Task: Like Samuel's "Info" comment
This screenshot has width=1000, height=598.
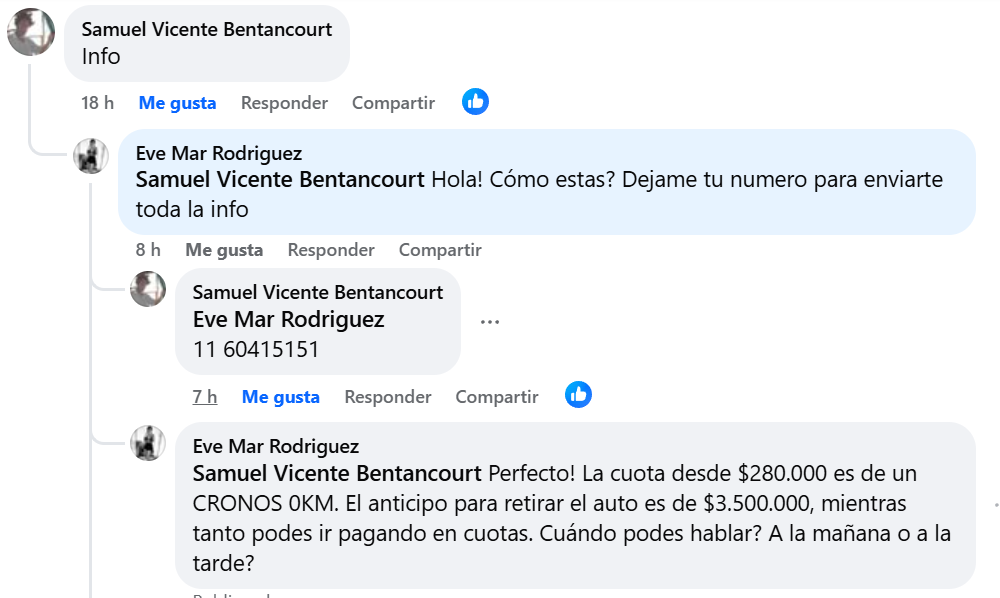Action: point(177,102)
